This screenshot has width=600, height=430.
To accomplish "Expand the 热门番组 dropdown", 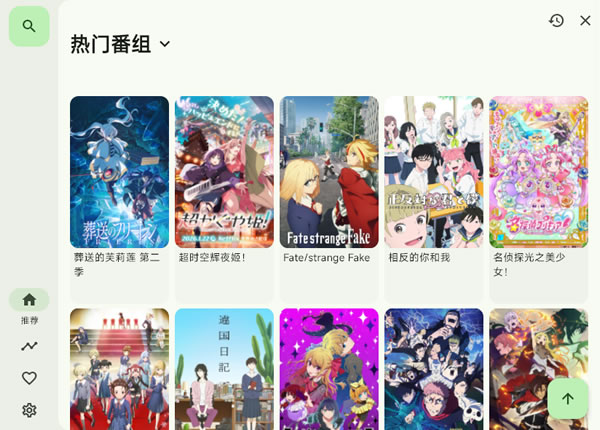I will pyautogui.click(x=165, y=44).
